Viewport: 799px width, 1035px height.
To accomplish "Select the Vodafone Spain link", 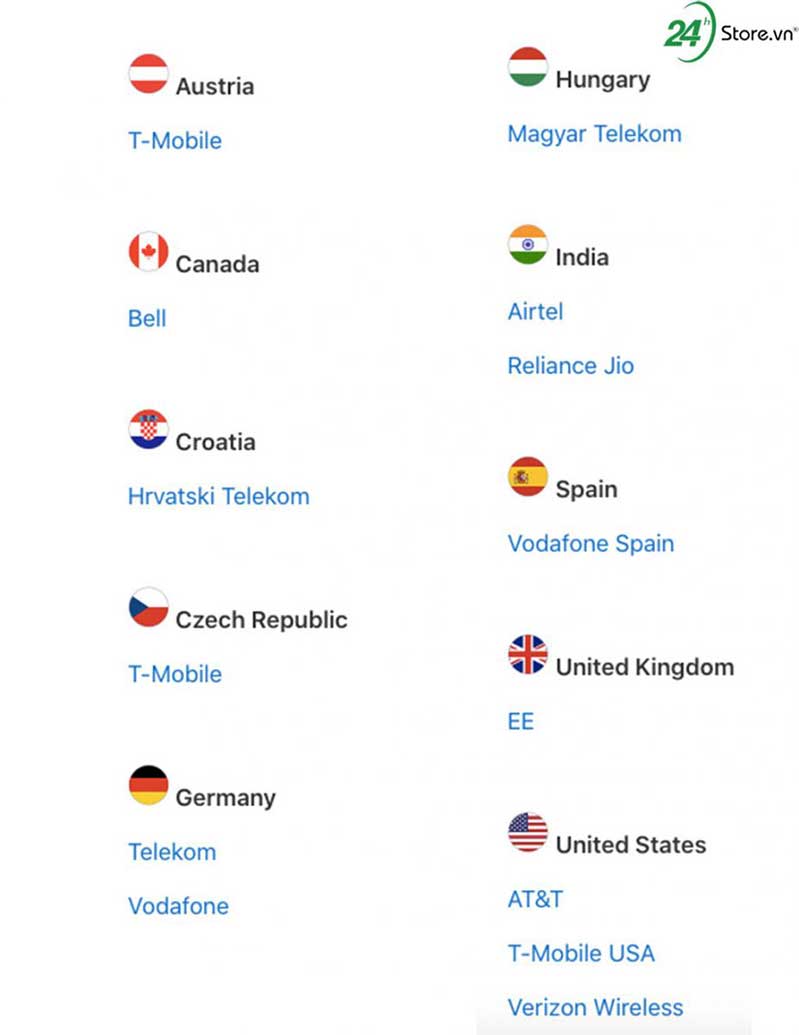I will coord(590,544).
